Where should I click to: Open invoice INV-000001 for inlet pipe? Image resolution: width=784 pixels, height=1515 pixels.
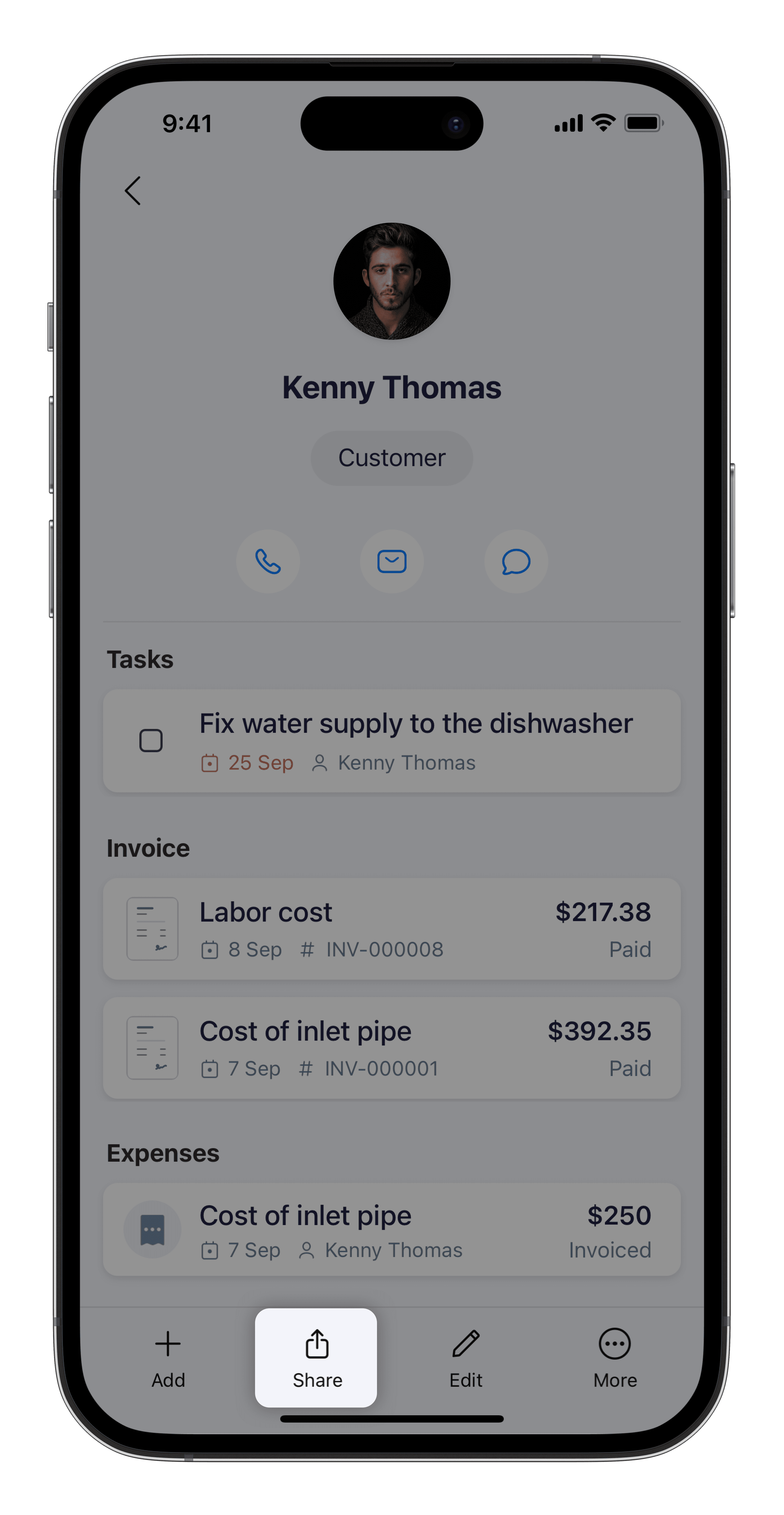(392, 1047)
